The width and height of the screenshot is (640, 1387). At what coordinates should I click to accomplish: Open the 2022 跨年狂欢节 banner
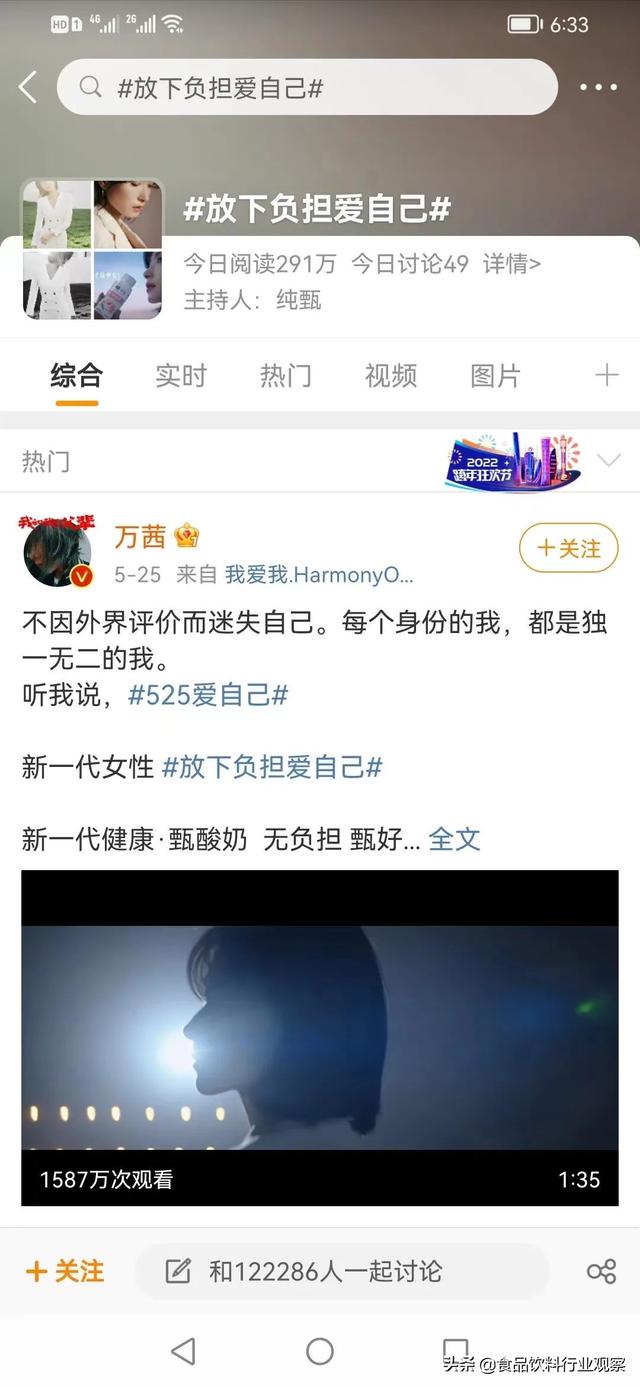tap(512, 461)
